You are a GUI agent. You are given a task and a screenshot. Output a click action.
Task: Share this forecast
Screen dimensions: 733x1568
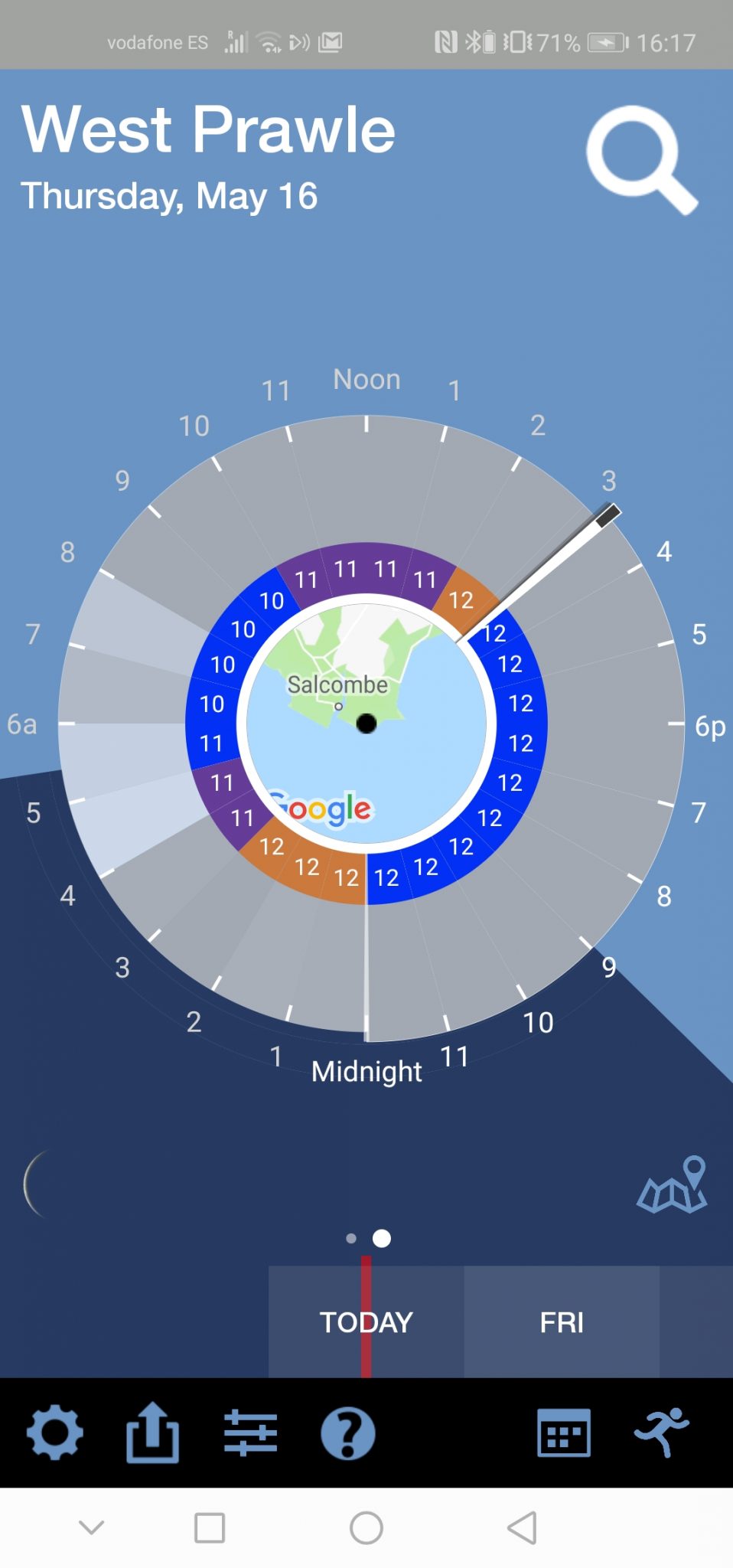(152, 1432)
